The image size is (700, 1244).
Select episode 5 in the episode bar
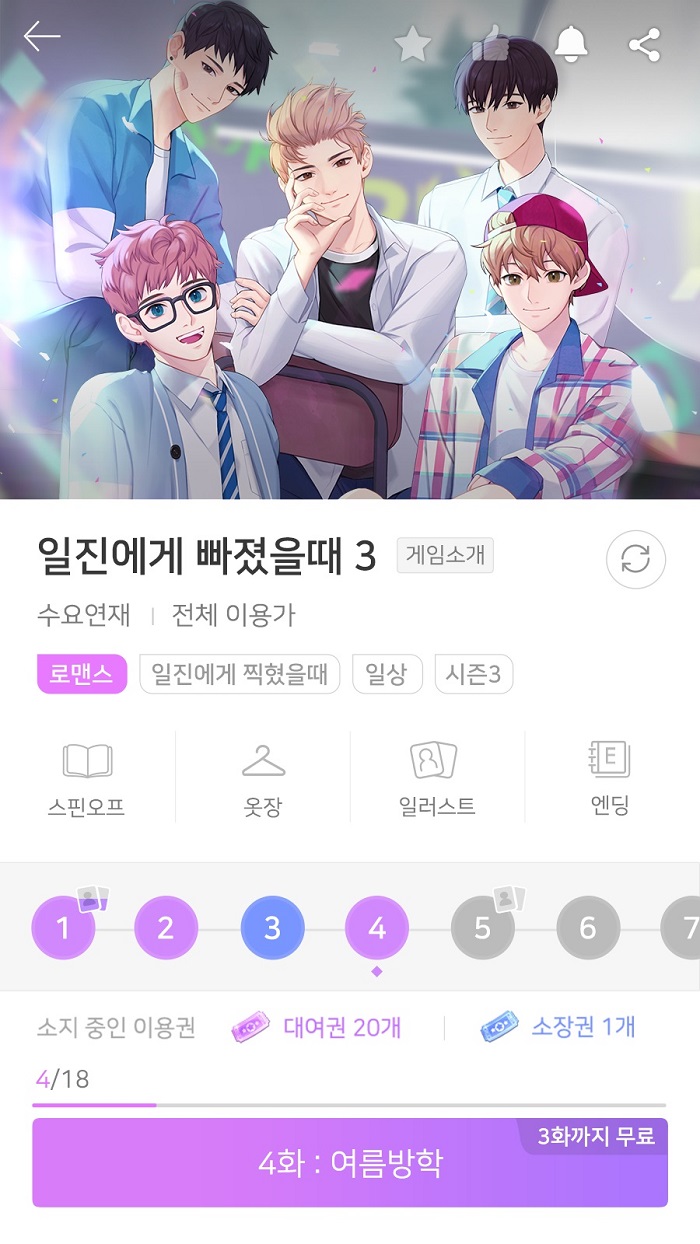click(x=482, y=928)
